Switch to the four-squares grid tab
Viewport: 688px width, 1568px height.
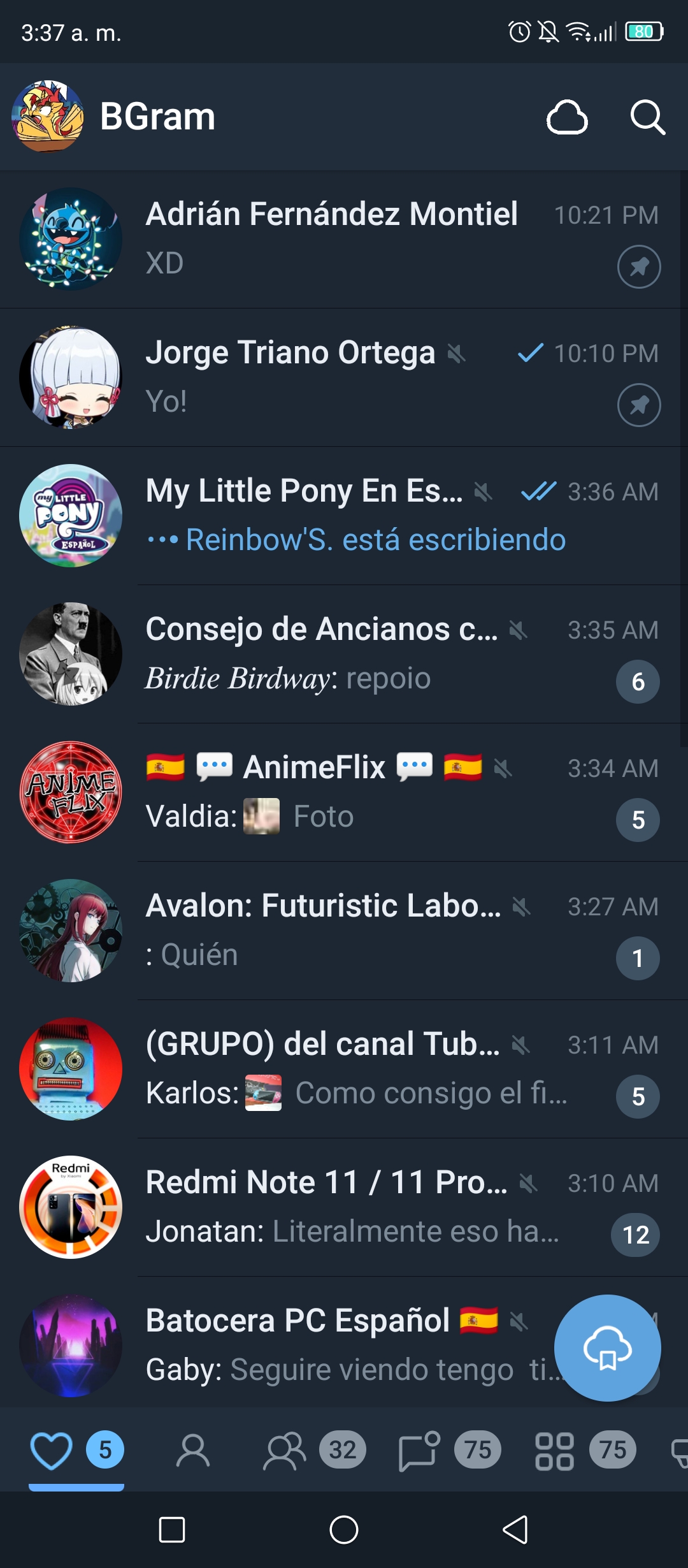585,1451
